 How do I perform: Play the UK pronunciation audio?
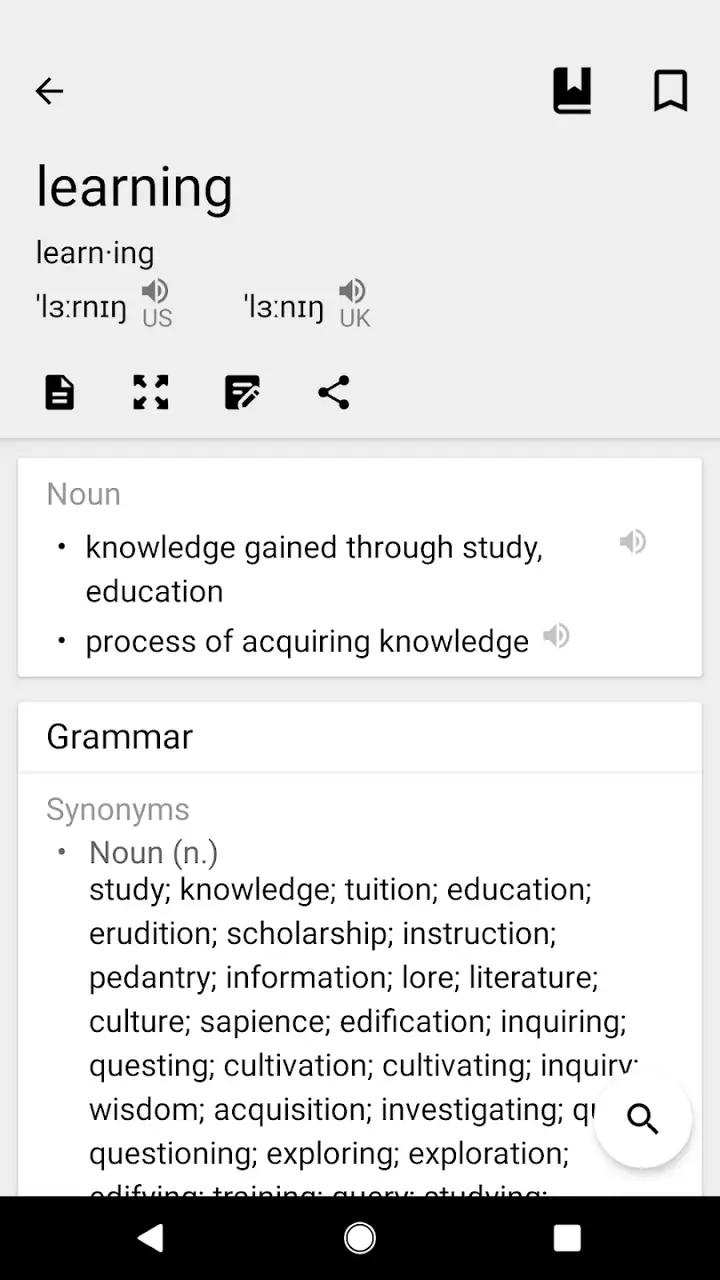354,303
